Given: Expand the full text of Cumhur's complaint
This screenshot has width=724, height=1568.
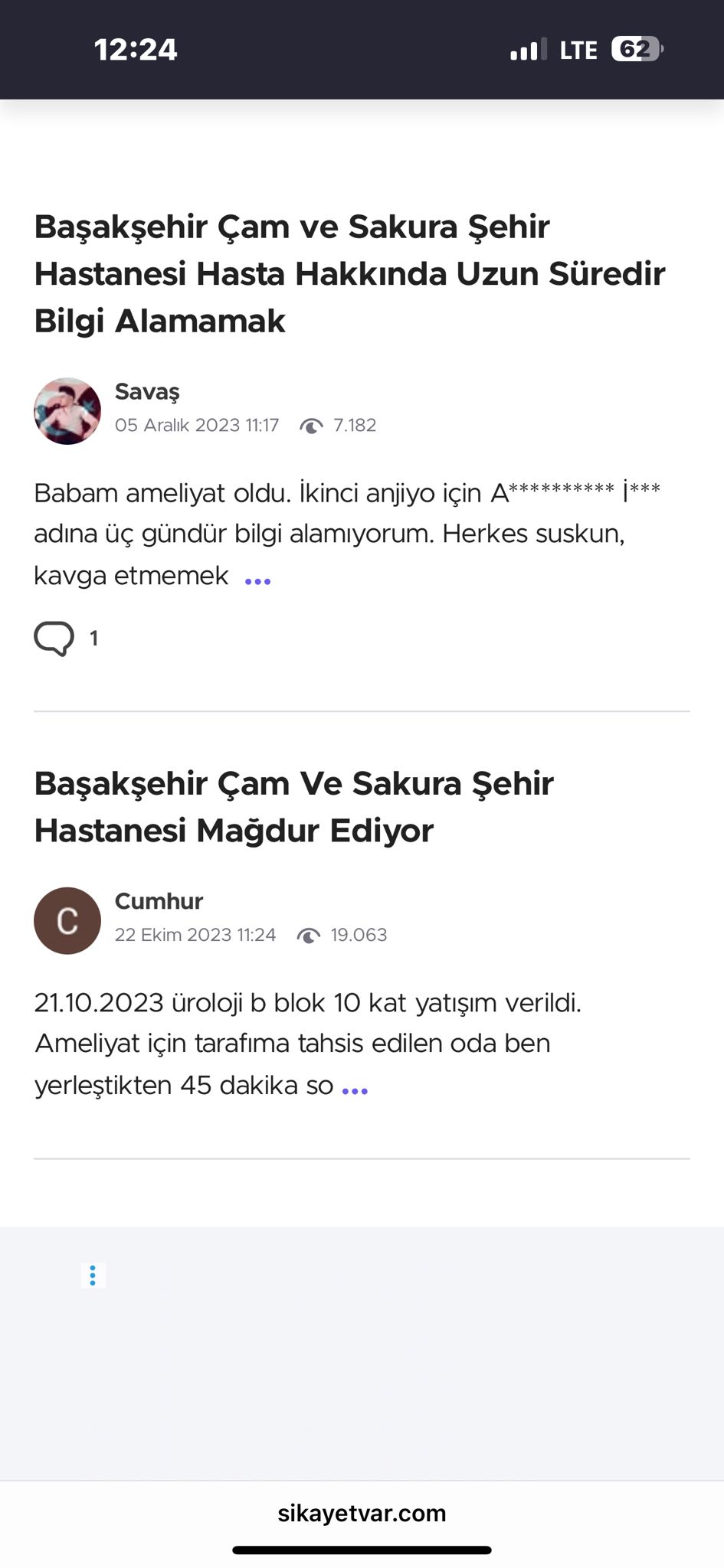Looking at the screenshot, I should pyautogui.click(x=355, y=1090).
